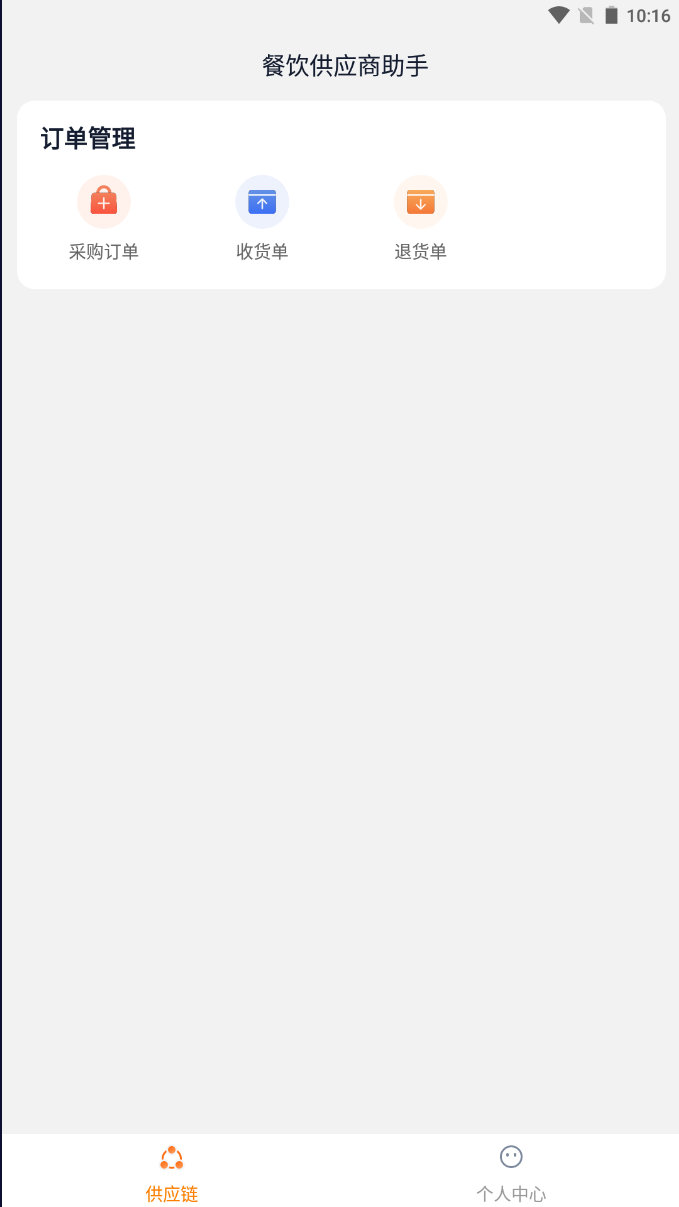Switch to the 个人中心 tab

pos(511,1172)
